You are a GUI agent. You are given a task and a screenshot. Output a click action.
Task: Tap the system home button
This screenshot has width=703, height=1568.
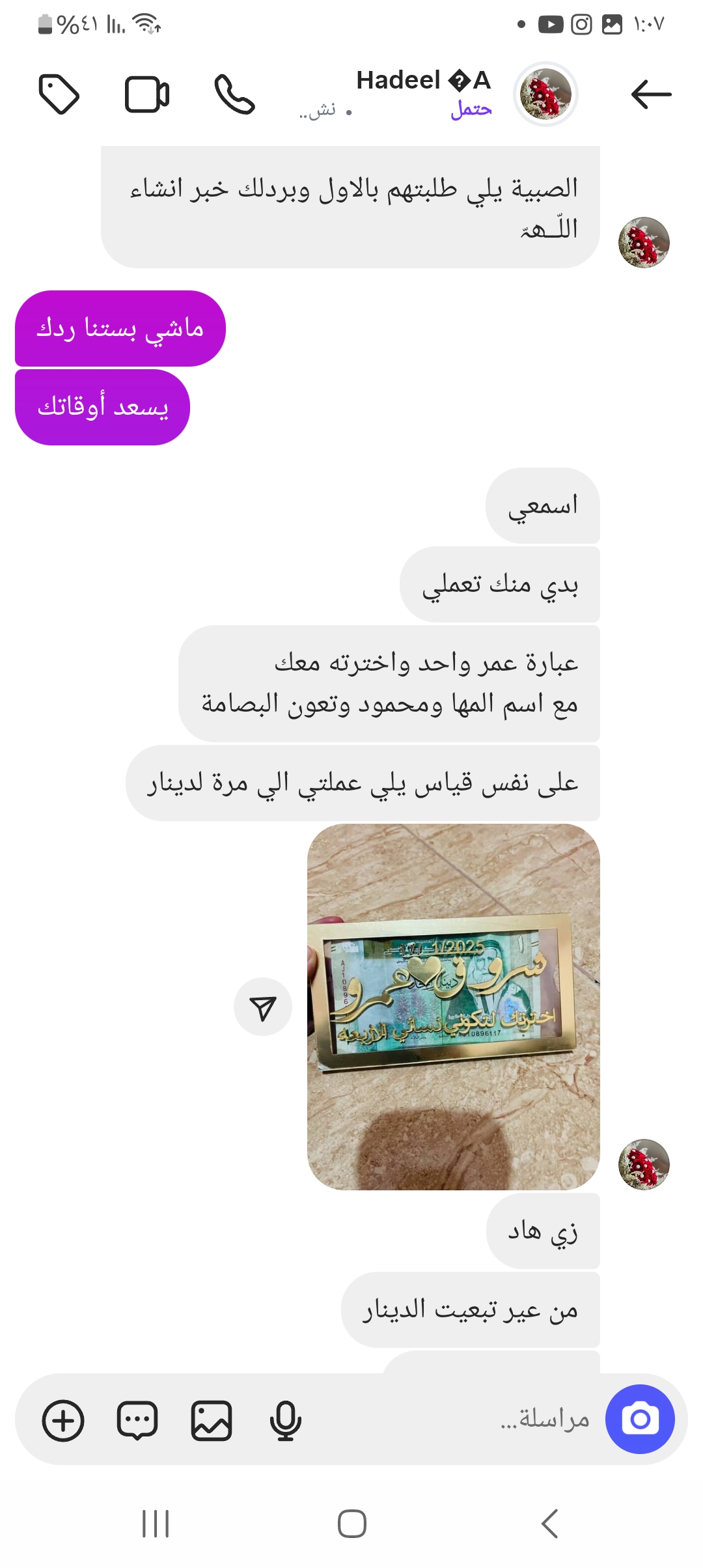(351, 1524)
